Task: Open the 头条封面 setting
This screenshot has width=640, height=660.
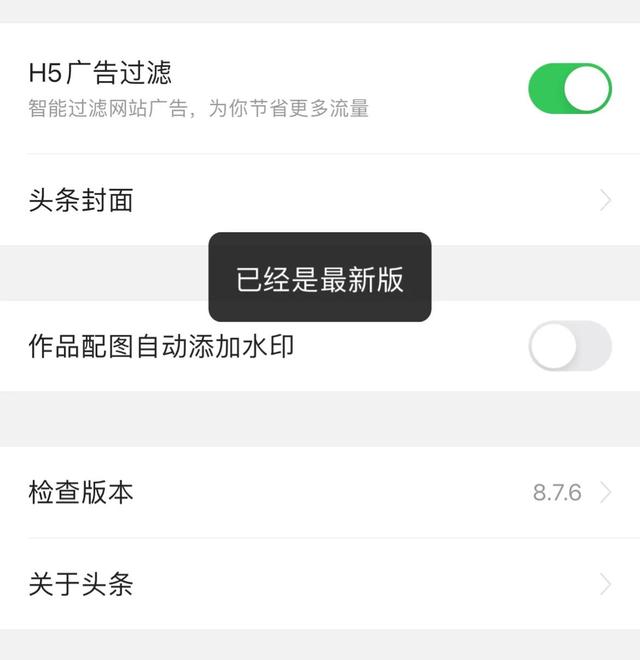Action: tap(320, 200)
